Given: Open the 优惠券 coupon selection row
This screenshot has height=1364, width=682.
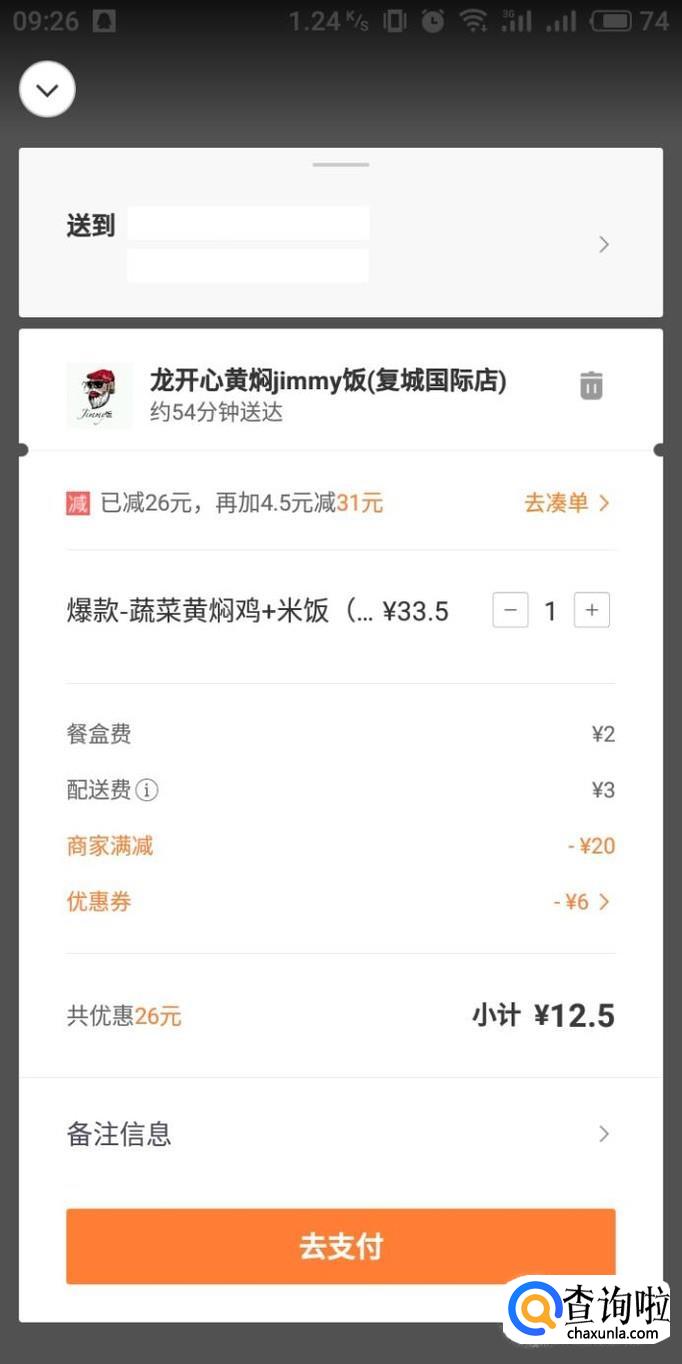Looking at the screenshot, I should pyautogui.click(x=340, y=902).
